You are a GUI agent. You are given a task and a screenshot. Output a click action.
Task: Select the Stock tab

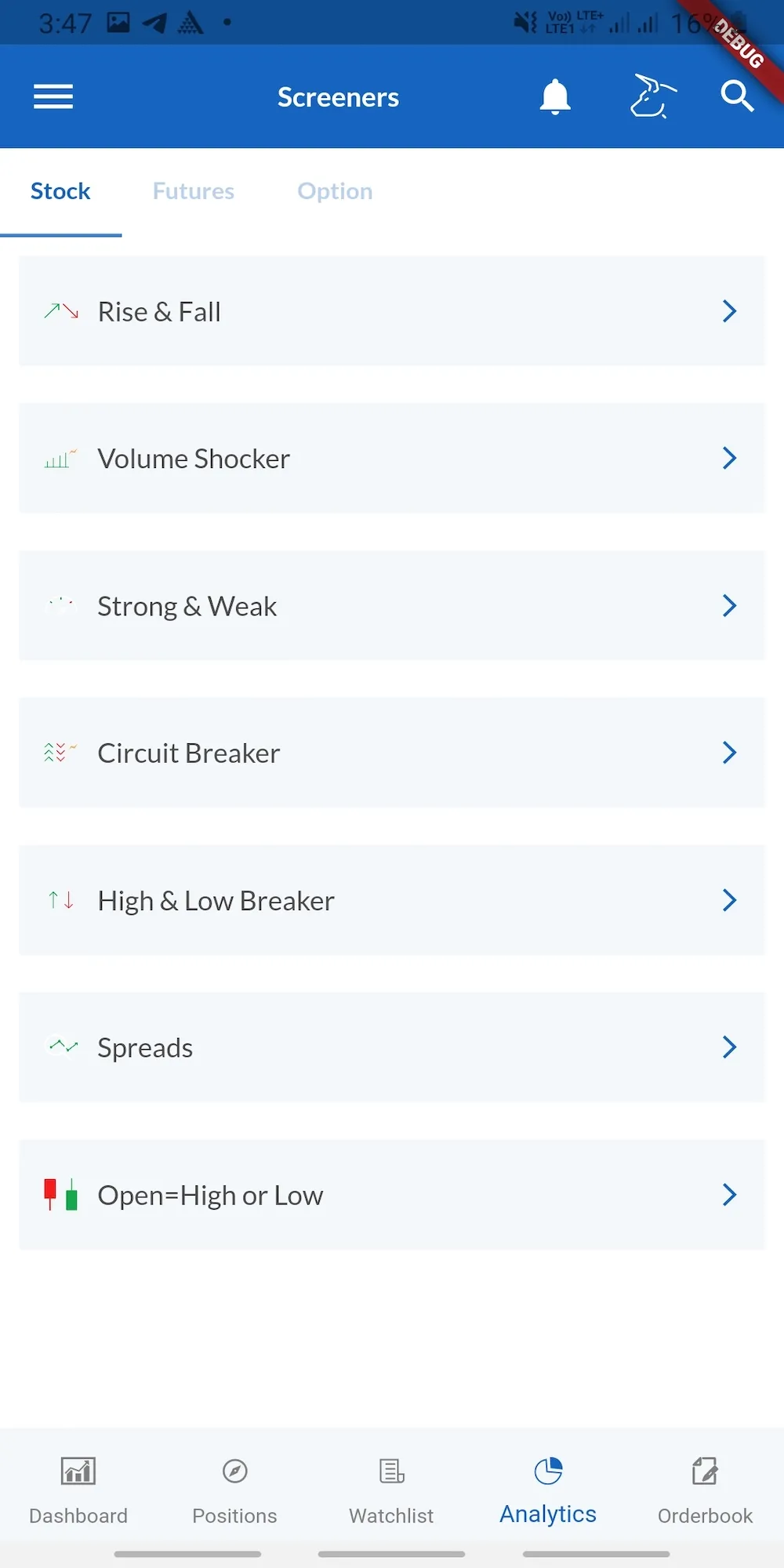(x=60, y=191)
